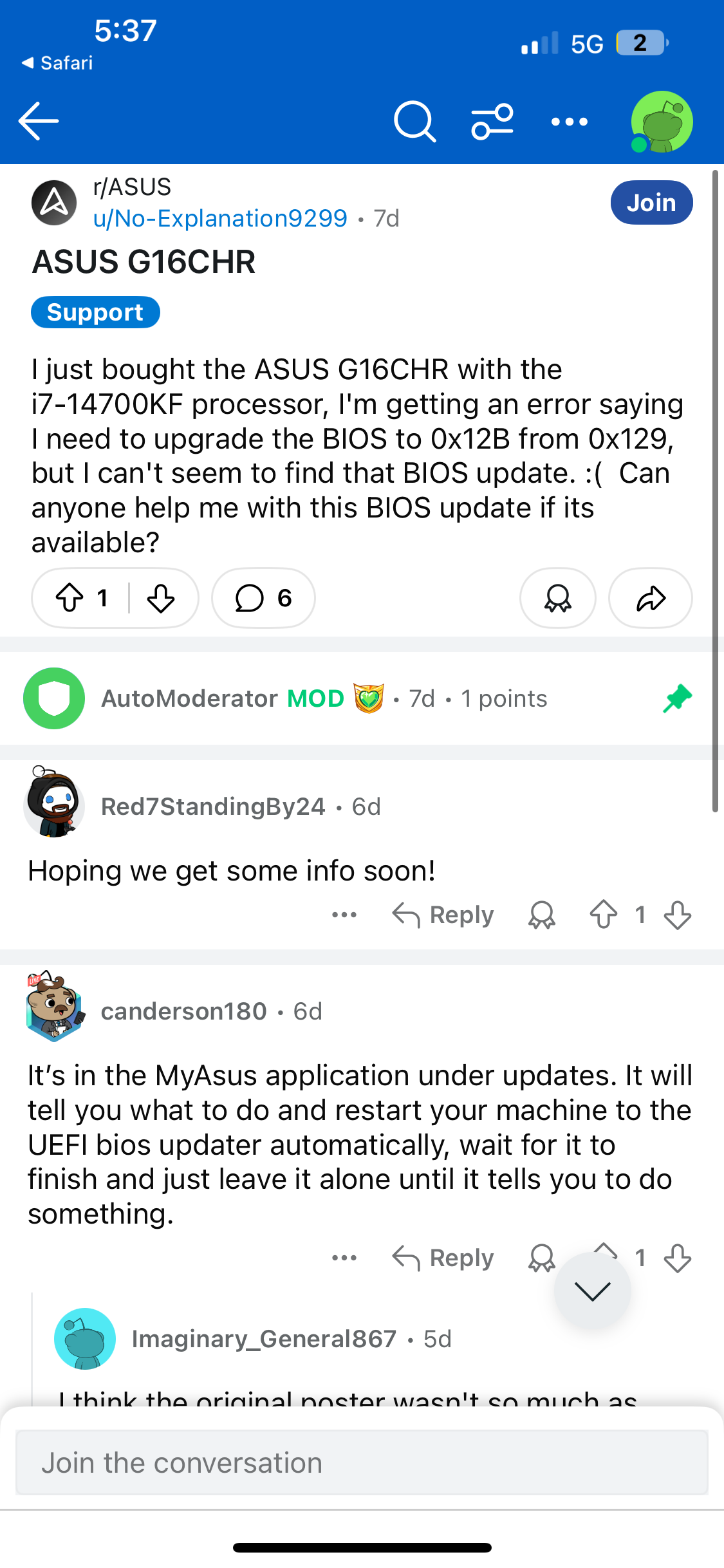Image resolution: width=724 pixels, height=1568 pixels.
Task: Return to Safari from the status bar
Action: [x=57, y=62]
